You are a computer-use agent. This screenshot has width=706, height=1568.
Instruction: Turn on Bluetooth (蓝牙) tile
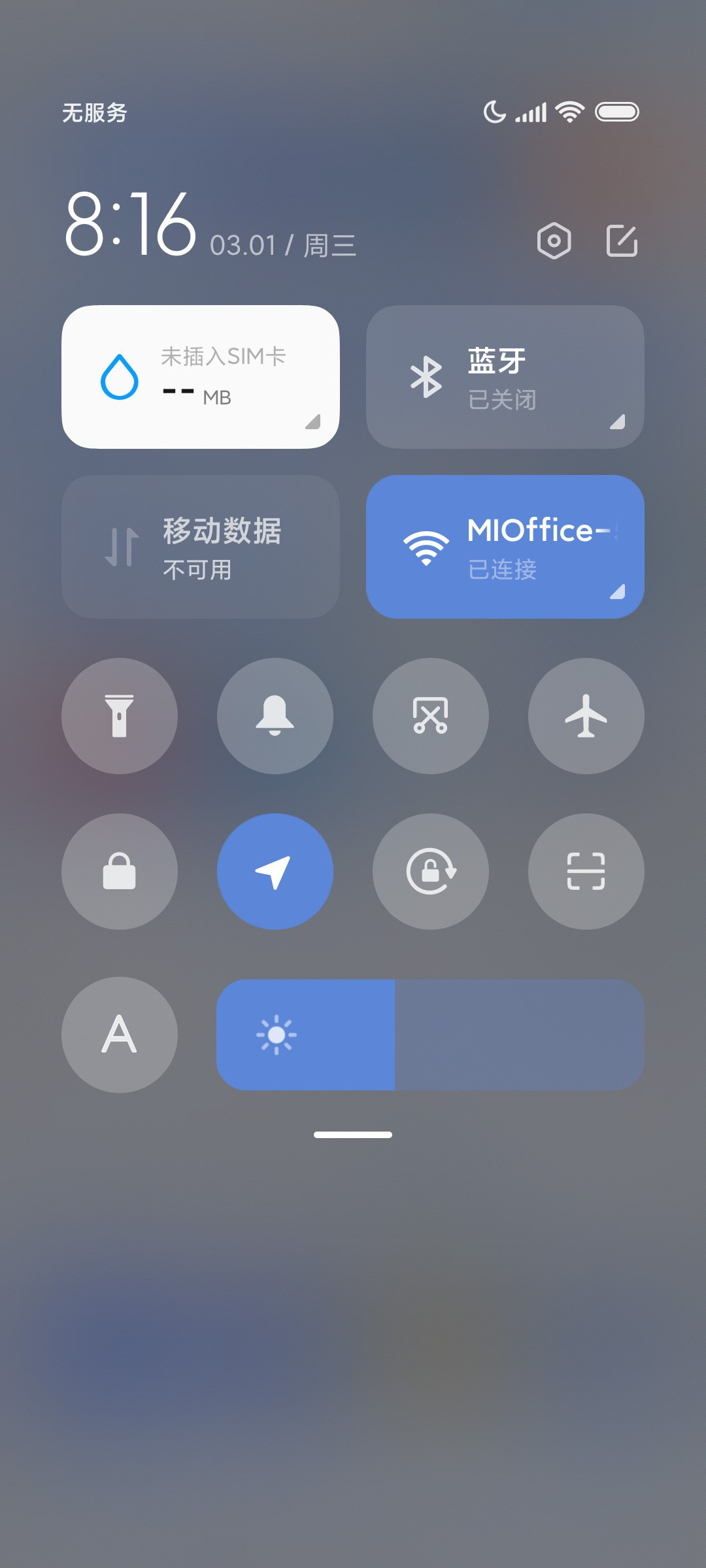505,377
